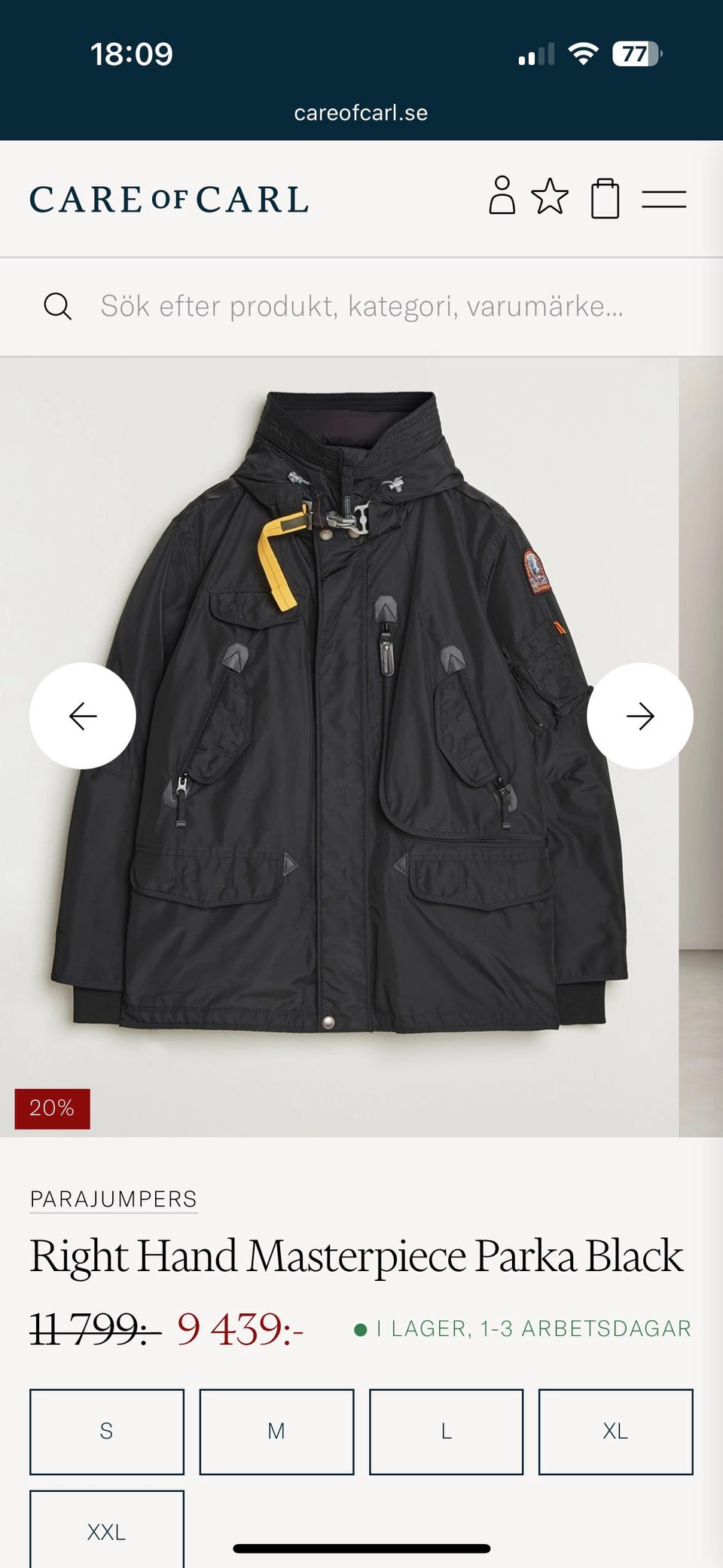Tap the Care of Carl logo

[x=169, y=200]
